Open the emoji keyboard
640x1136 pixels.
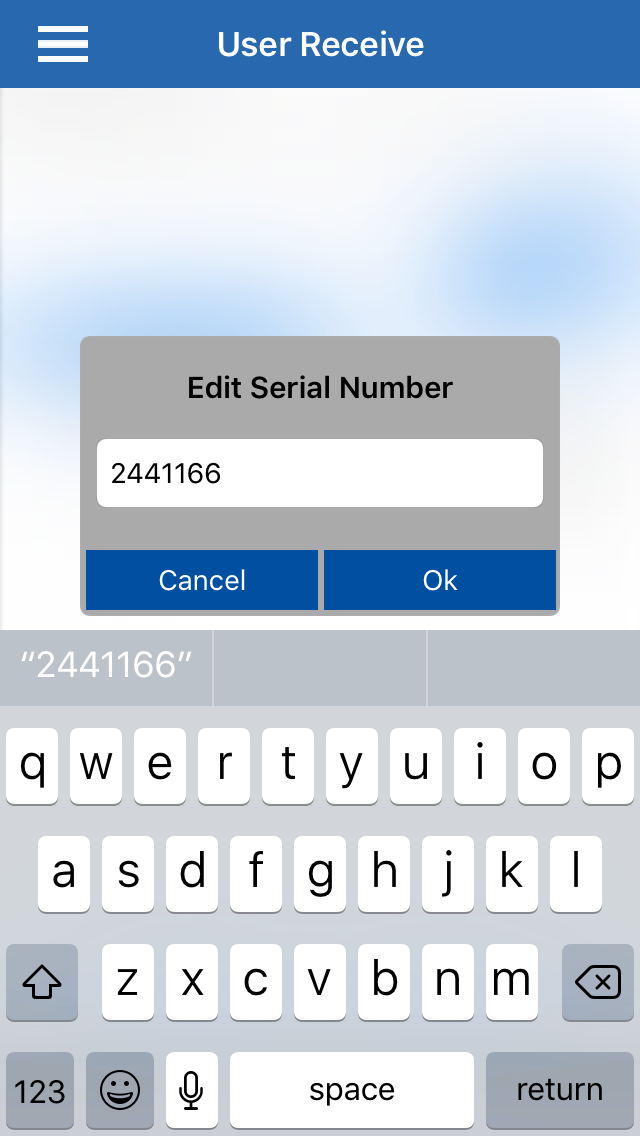click(x=120, y=1090)
